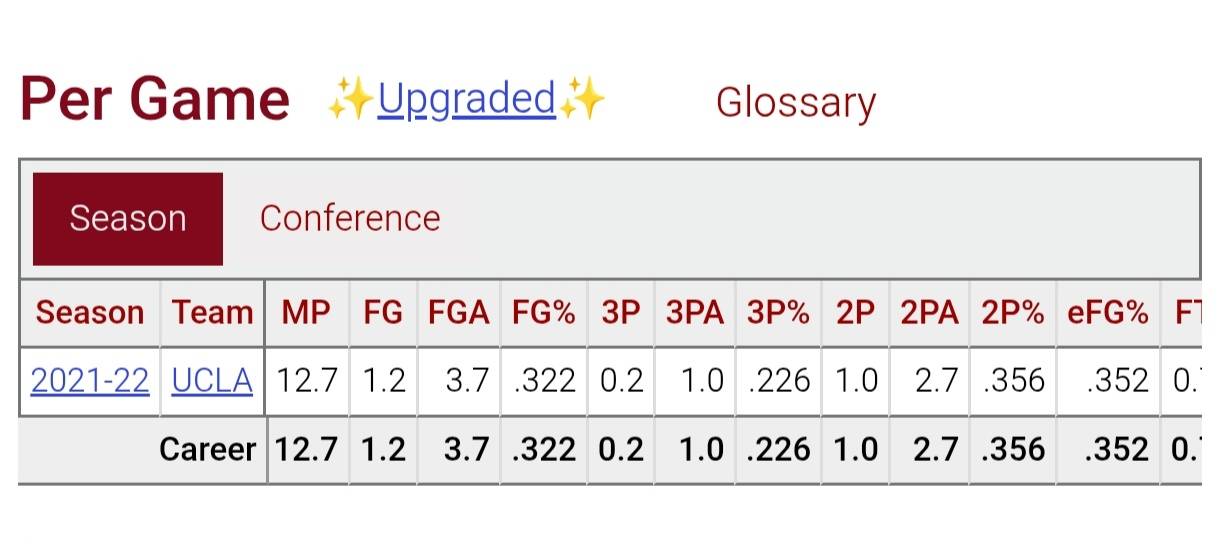Open the UCLA team link

coord(212,381)
